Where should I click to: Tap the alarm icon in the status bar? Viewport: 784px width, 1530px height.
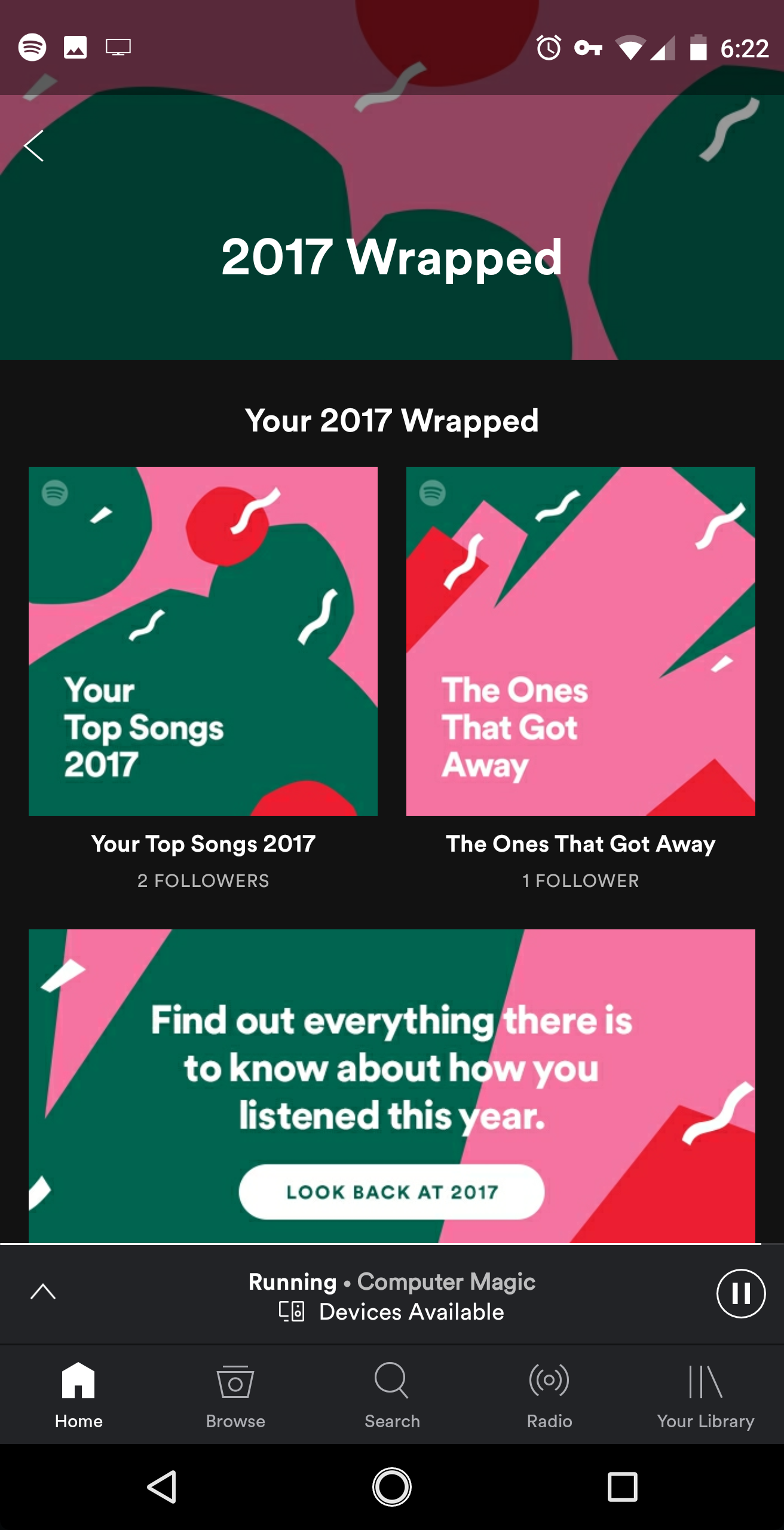[550, 47]
